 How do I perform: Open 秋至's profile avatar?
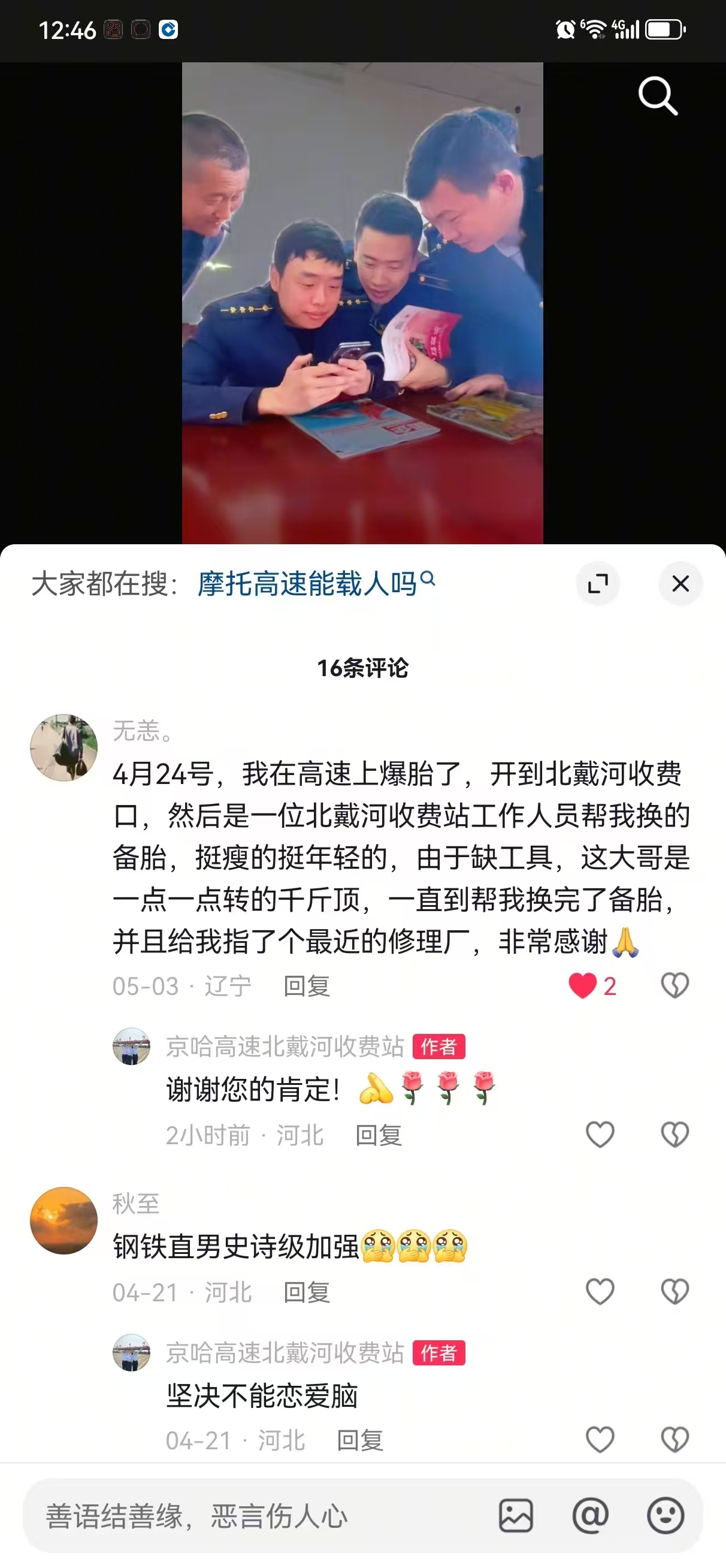[x=64, y=1220]
